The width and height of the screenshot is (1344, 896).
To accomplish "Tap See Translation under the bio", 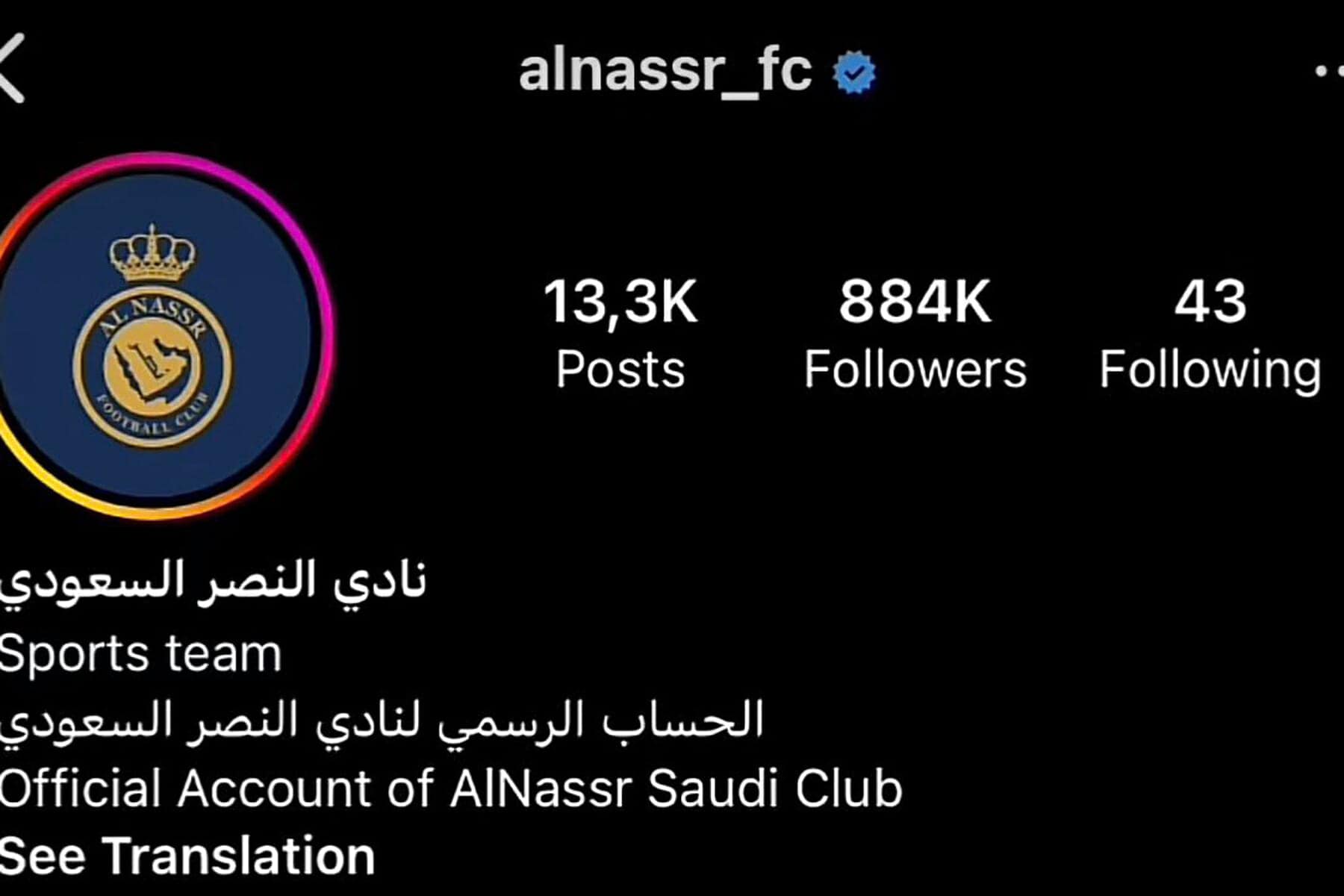I will coord(187,856).
